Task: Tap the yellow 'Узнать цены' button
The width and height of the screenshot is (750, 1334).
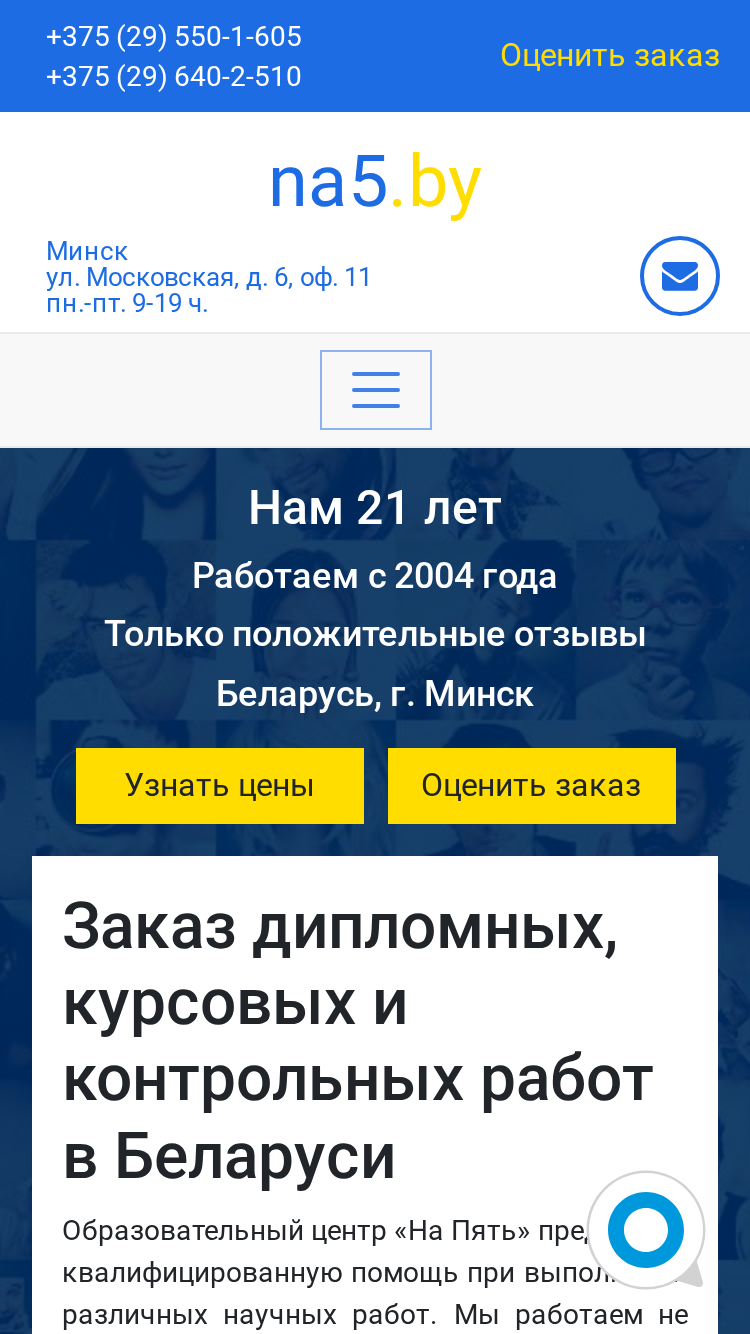Action: (x=220, y=786)
